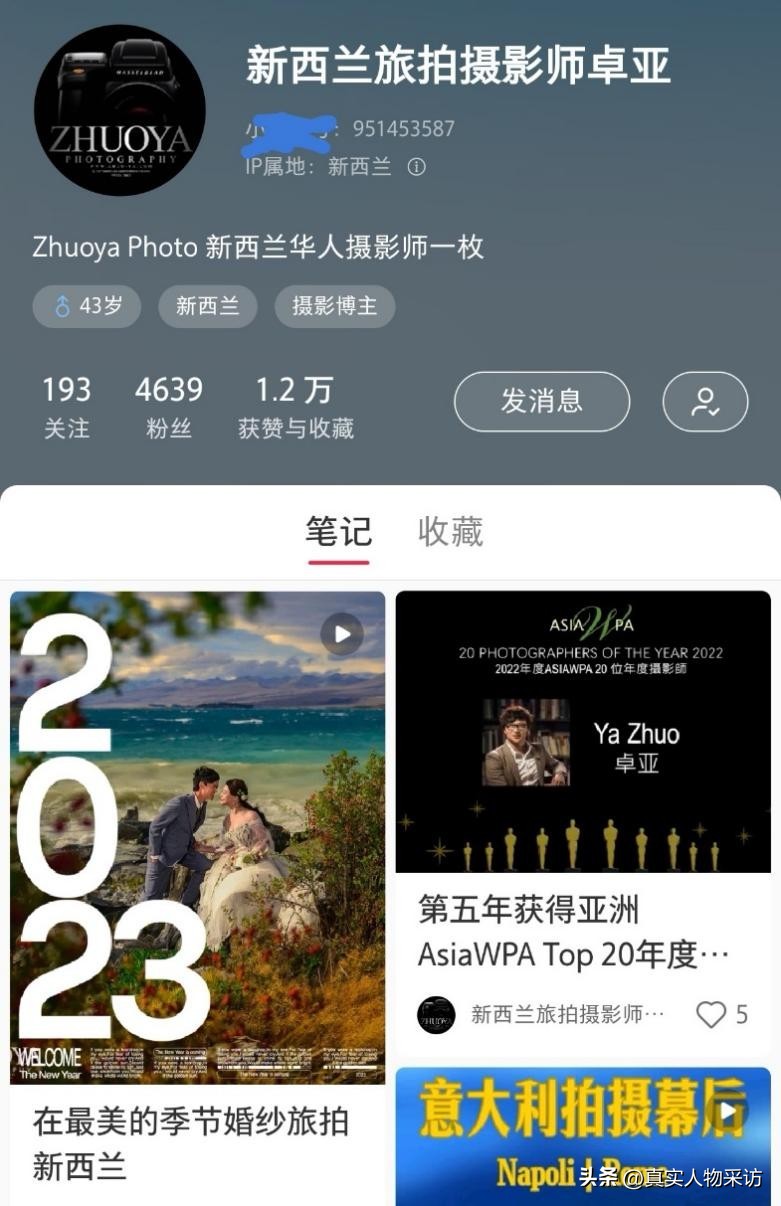Tap the info icon next to IP属地 新西兰

tap(414, 167)
